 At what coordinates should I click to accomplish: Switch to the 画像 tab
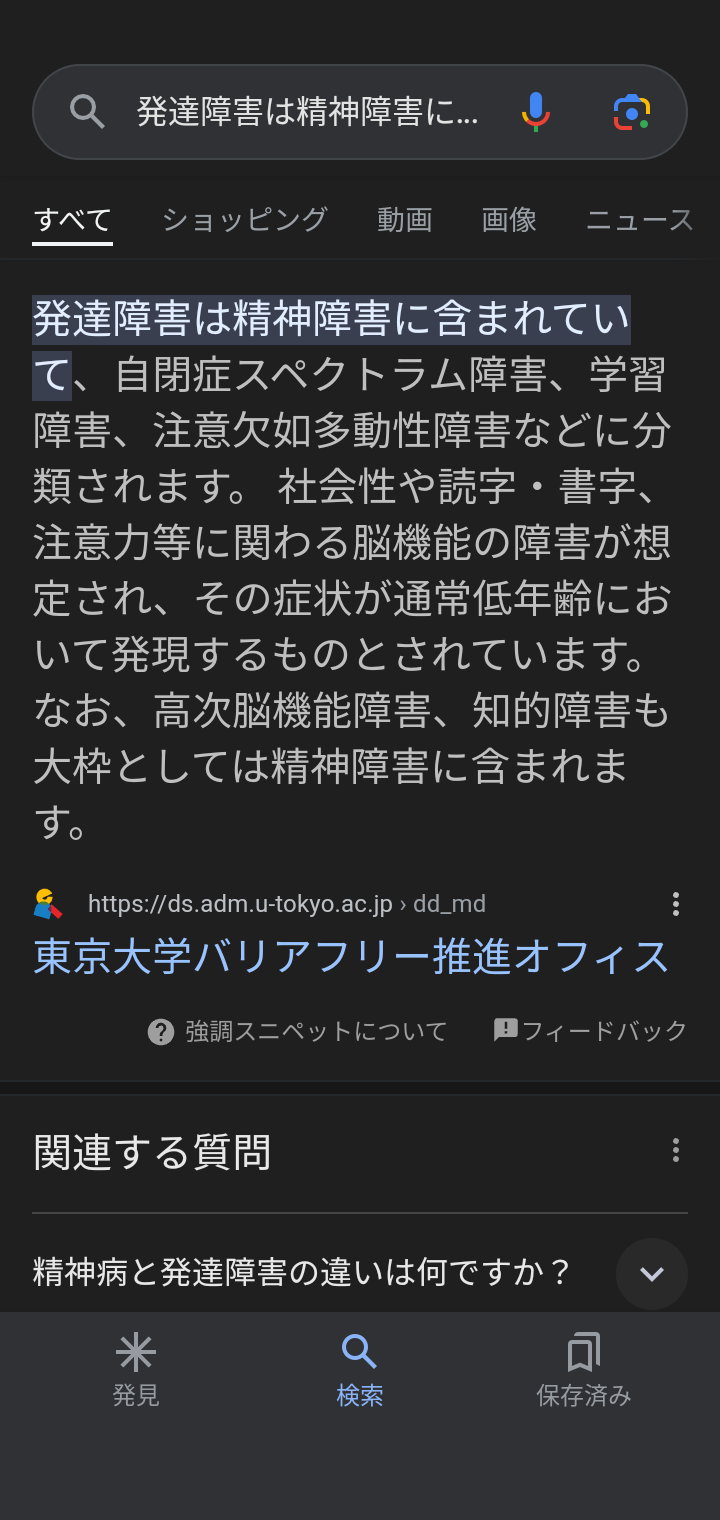[x=510, y=219]
